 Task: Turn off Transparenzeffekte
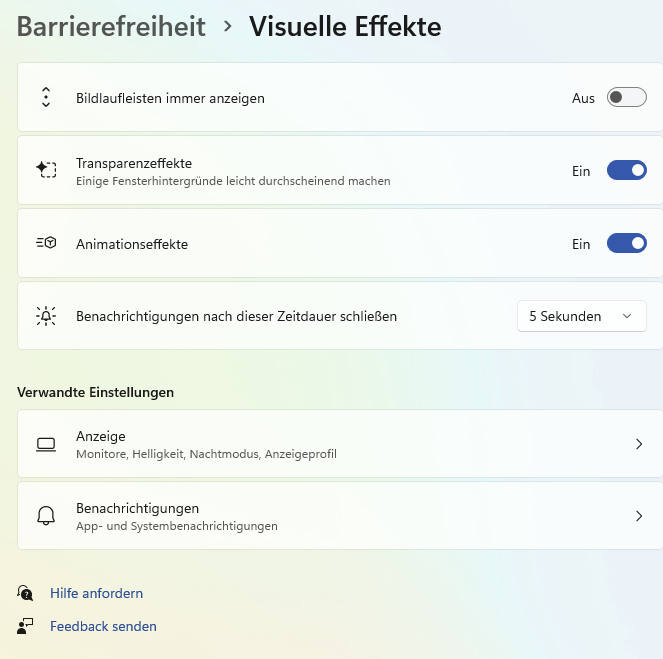(x=626, y=171)
